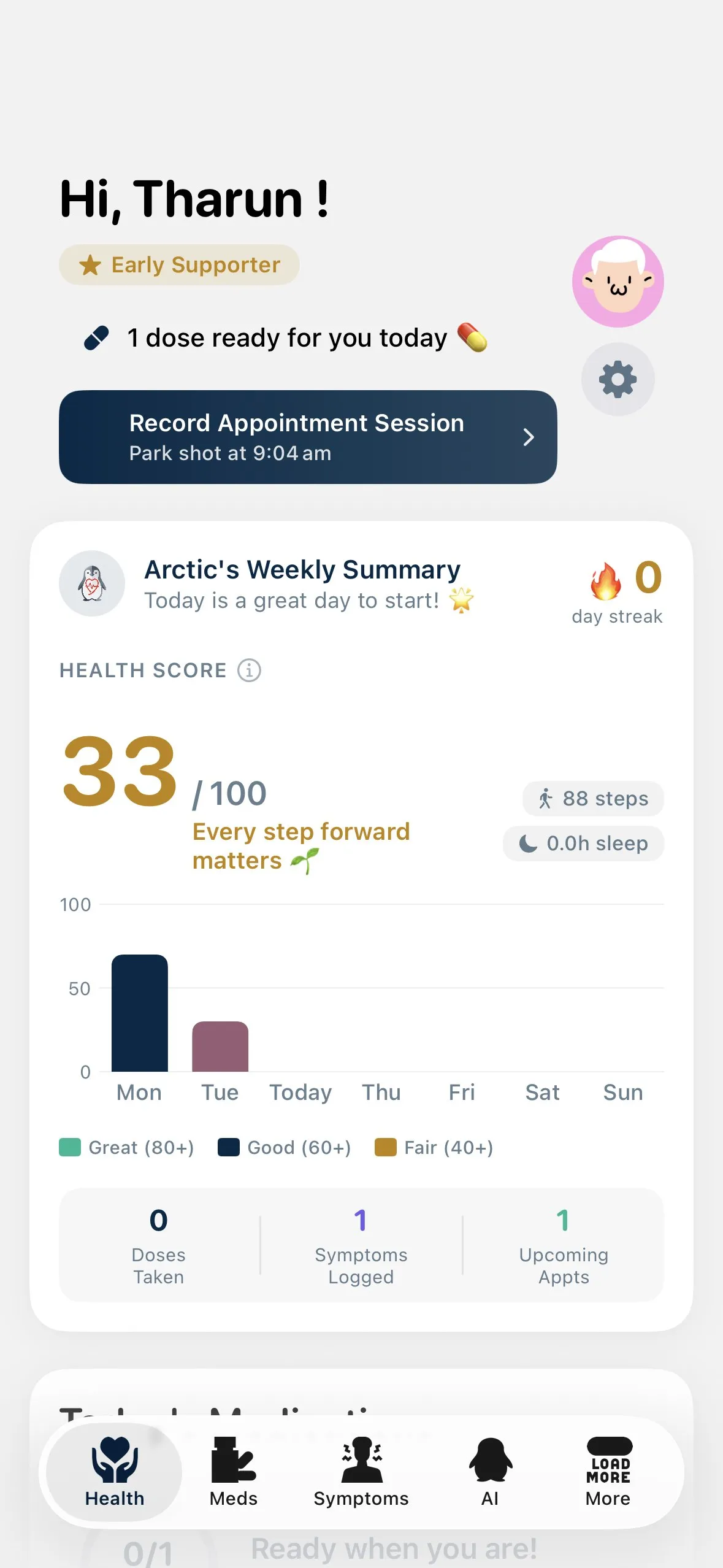Screen dimensions: 723x1568
Task: Open Record Appointment Session
Action: 308,437
